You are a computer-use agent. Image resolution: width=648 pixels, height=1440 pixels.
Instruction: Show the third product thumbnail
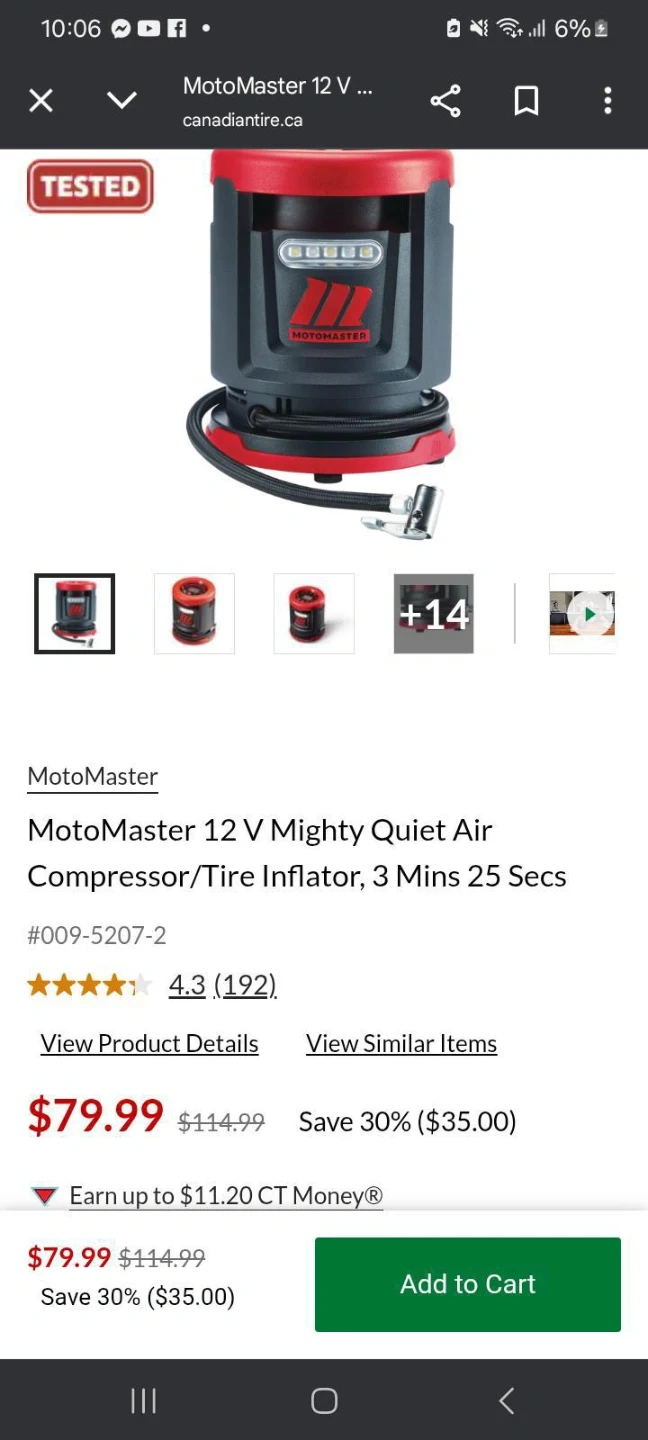tap(314, 614)
